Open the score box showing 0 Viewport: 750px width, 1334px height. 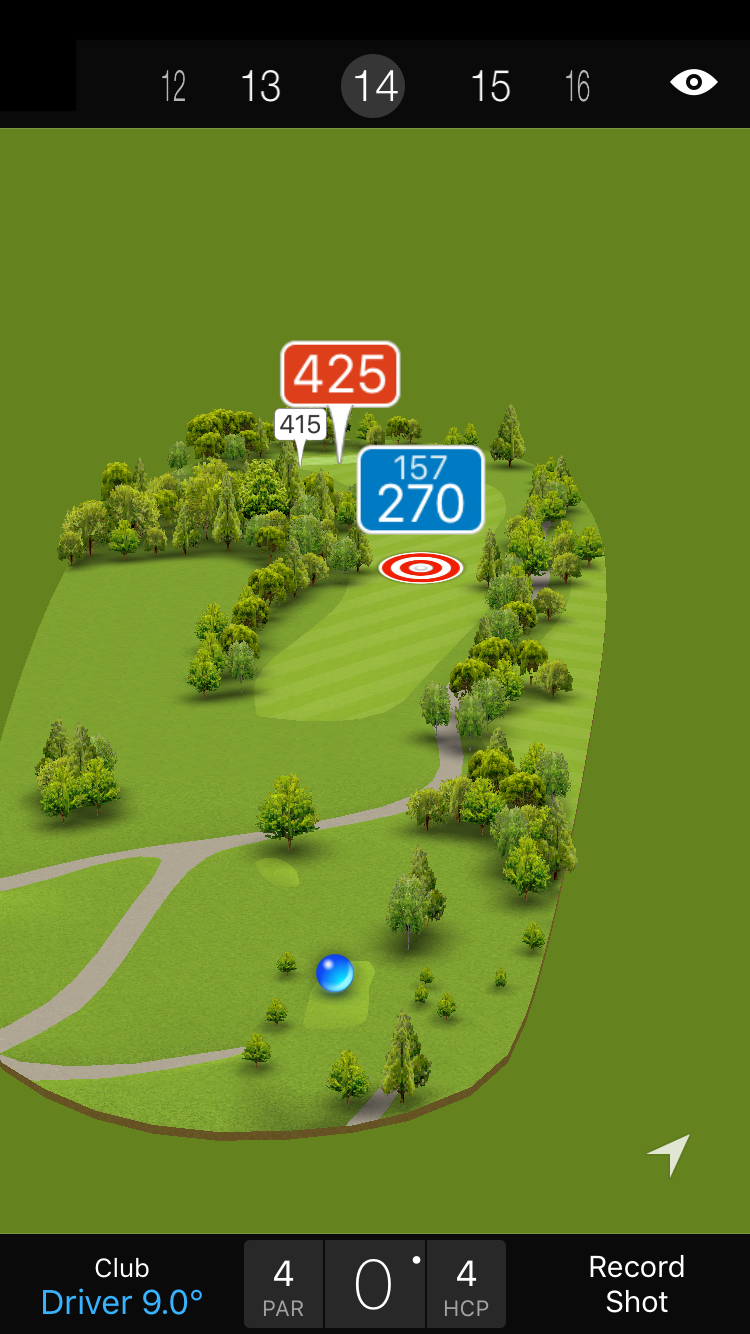[x=375, y=1284]
